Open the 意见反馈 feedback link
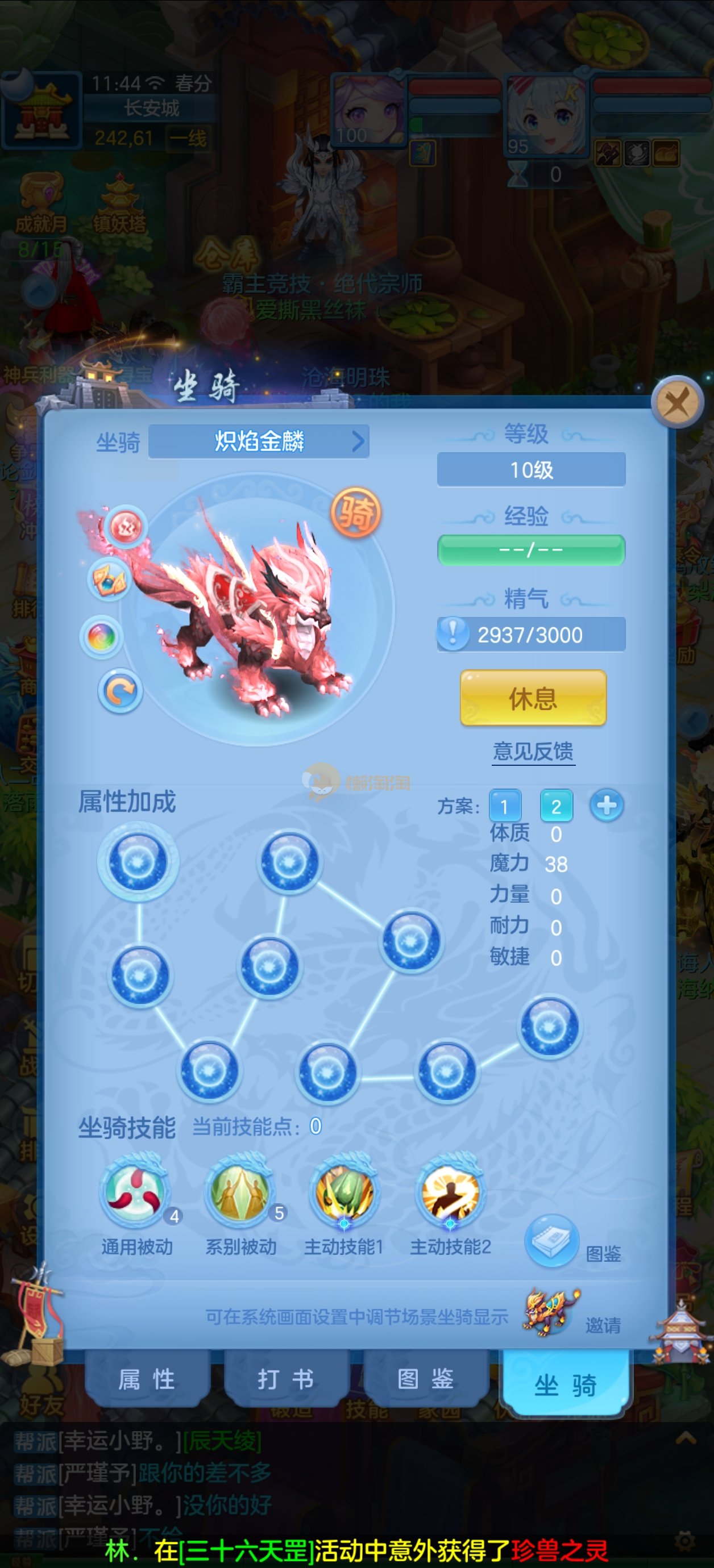 (533, 751)
